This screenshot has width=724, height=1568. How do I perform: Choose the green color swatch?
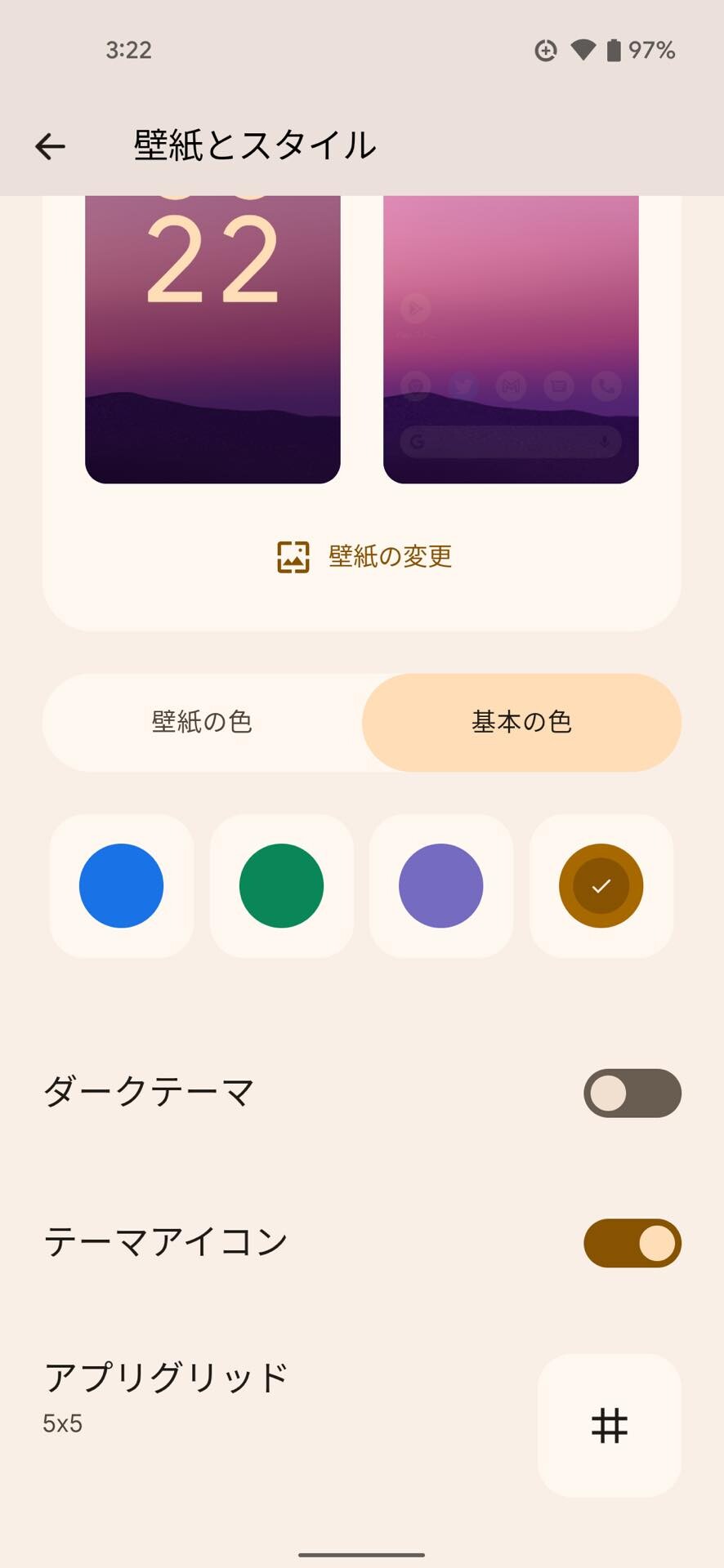[x=282, y=886]
